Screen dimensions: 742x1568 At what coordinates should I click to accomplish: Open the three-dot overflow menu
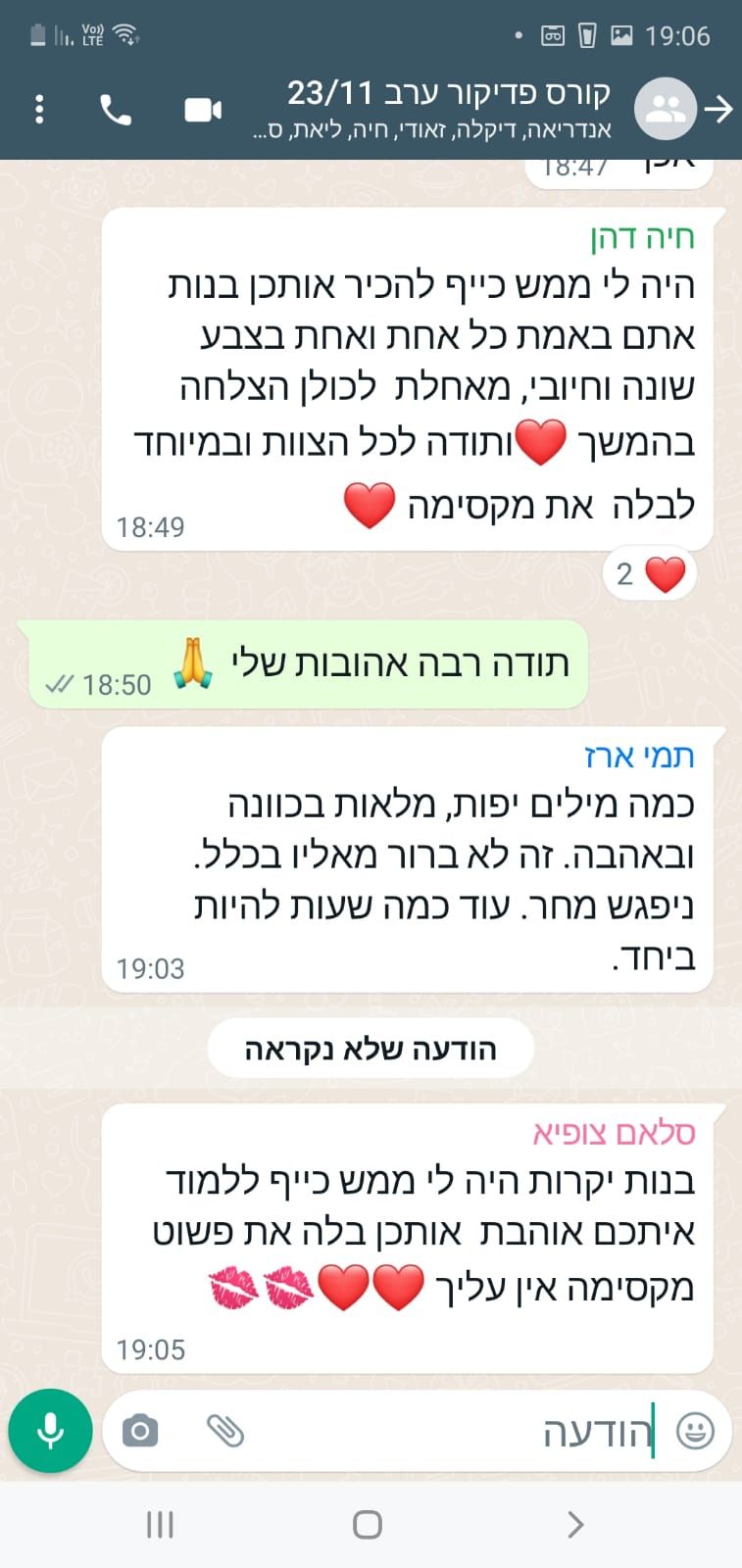[39, 109]
